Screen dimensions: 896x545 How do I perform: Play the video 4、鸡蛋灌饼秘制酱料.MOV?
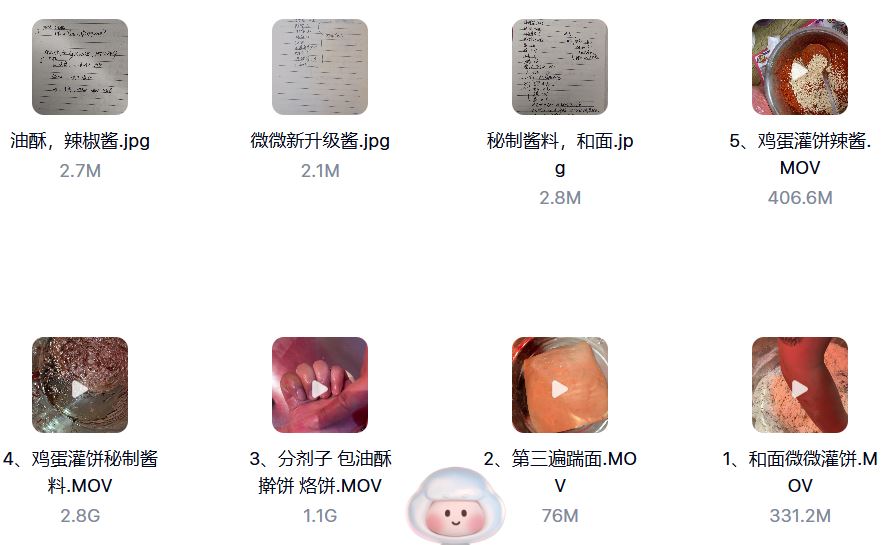tap(80, 385)
